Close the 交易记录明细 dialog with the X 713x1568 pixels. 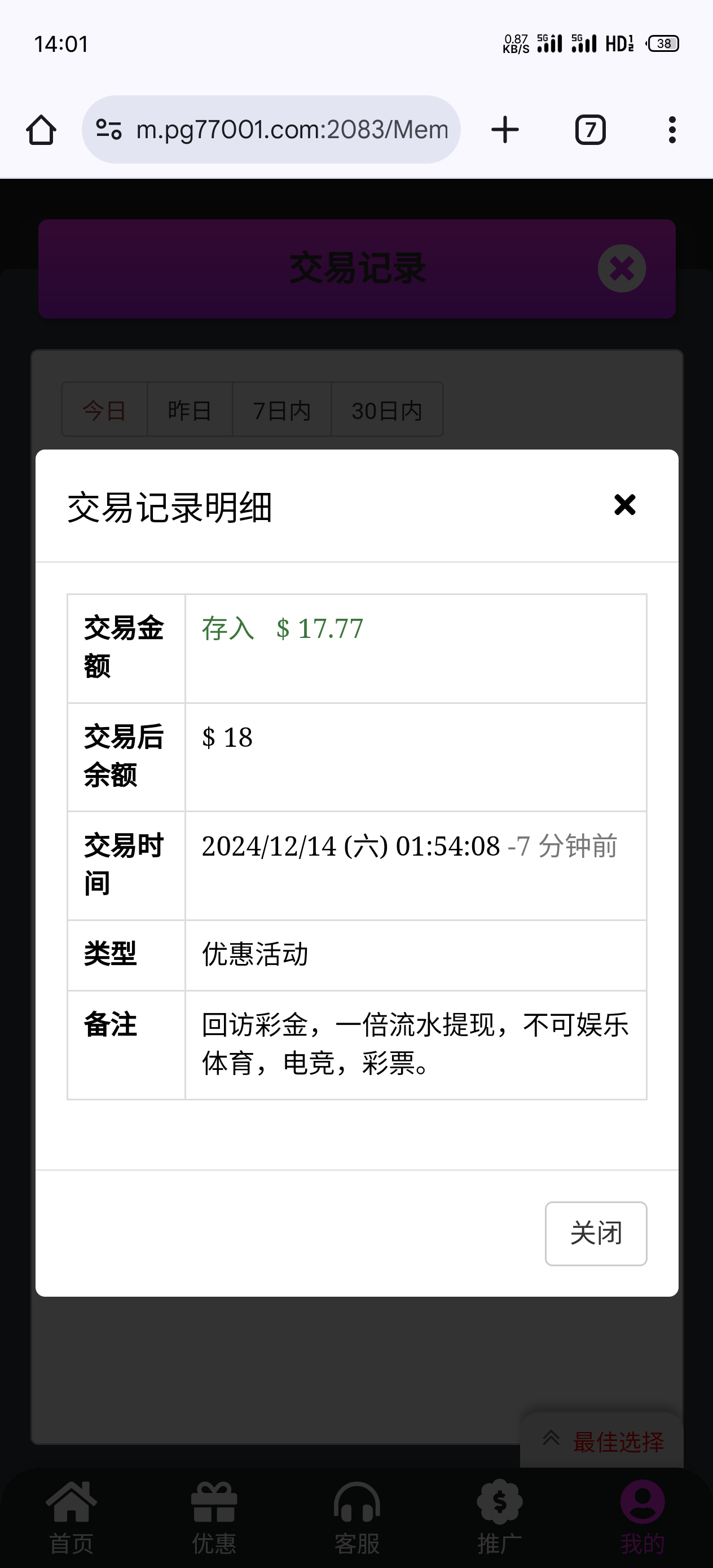(624, 505)
